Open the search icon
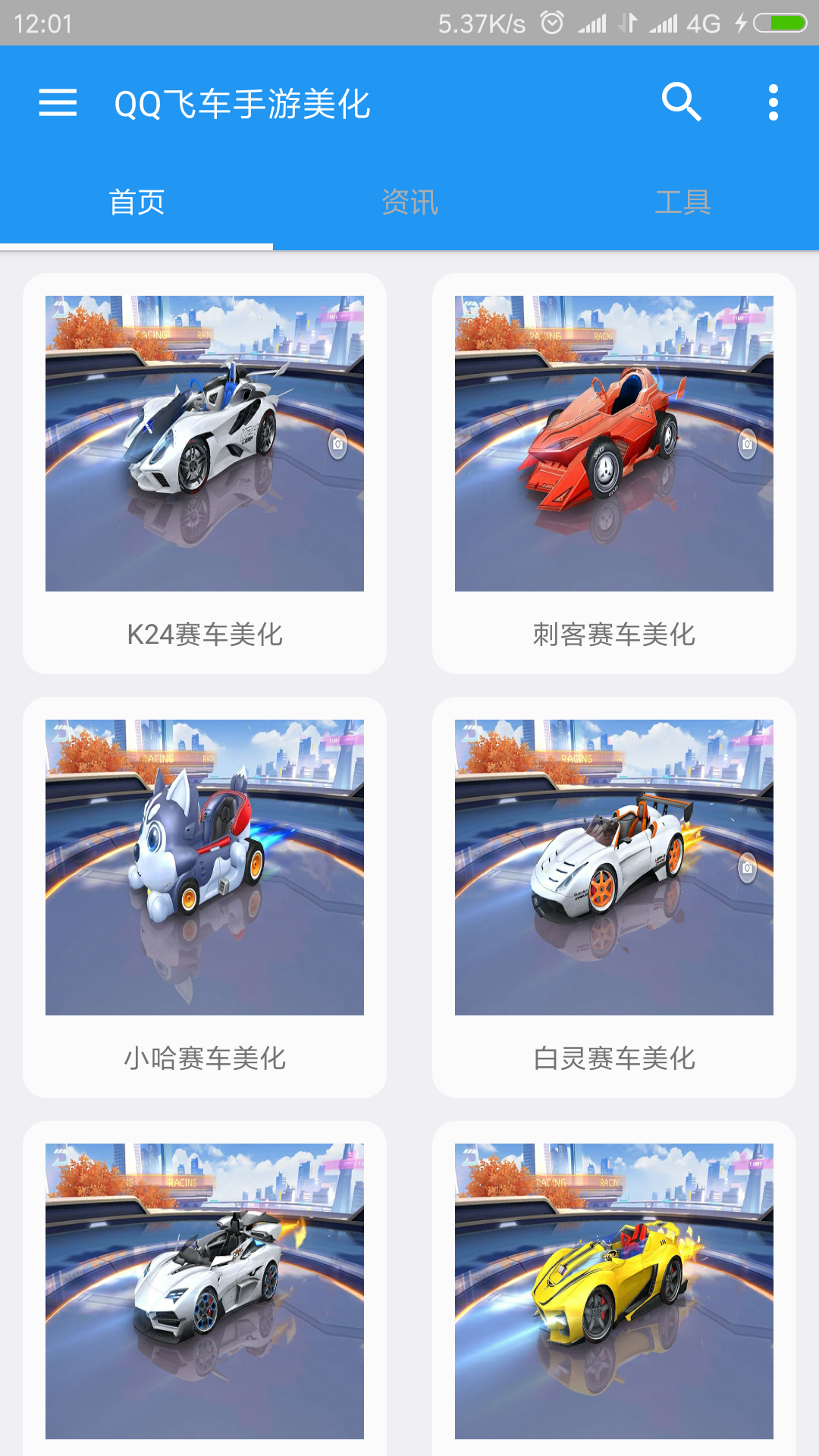Screen dimensions: 819x1456 (x=681, y=102)
